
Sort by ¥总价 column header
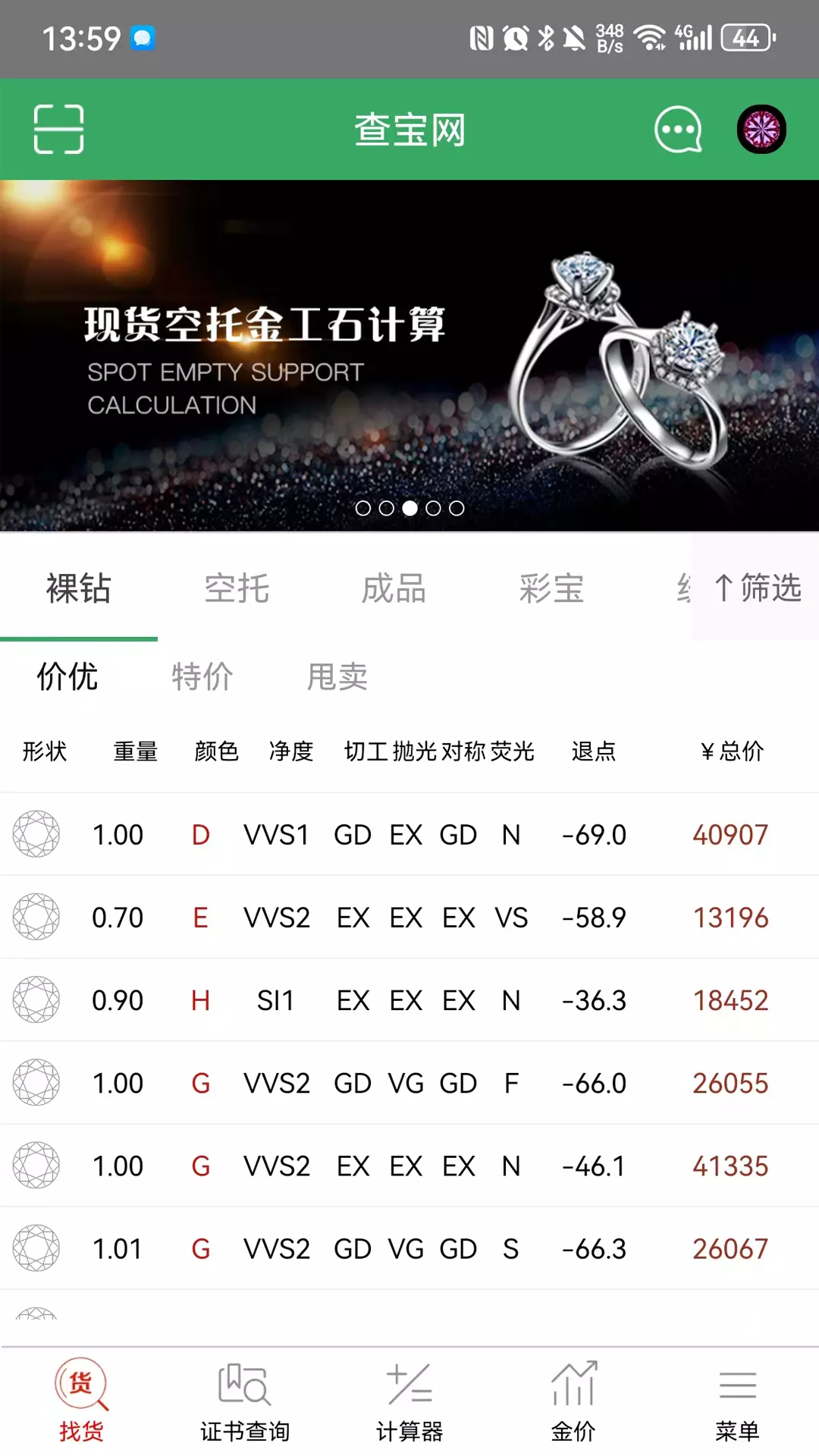732,752
